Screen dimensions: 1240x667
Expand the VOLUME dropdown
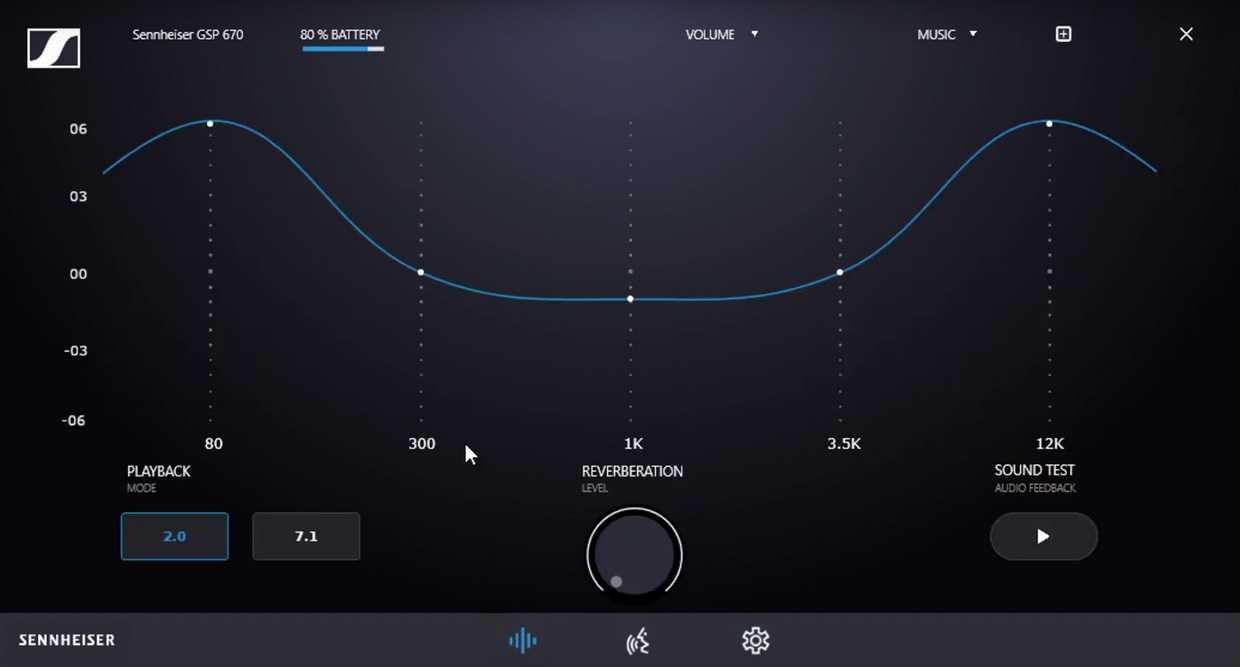pyautogui.click(x=721, y=34)
